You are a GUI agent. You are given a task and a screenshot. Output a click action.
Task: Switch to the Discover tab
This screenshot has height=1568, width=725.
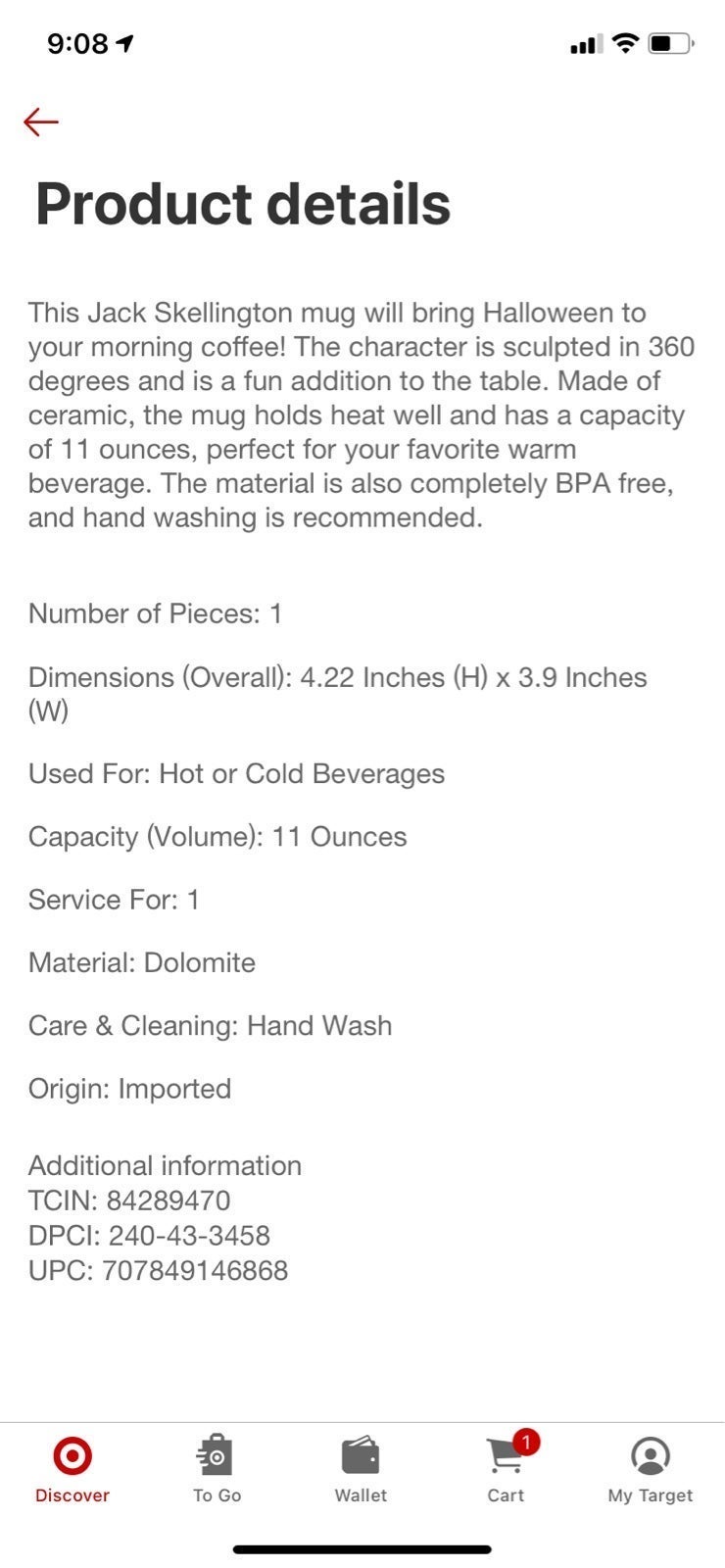(x=72, y=1469)
